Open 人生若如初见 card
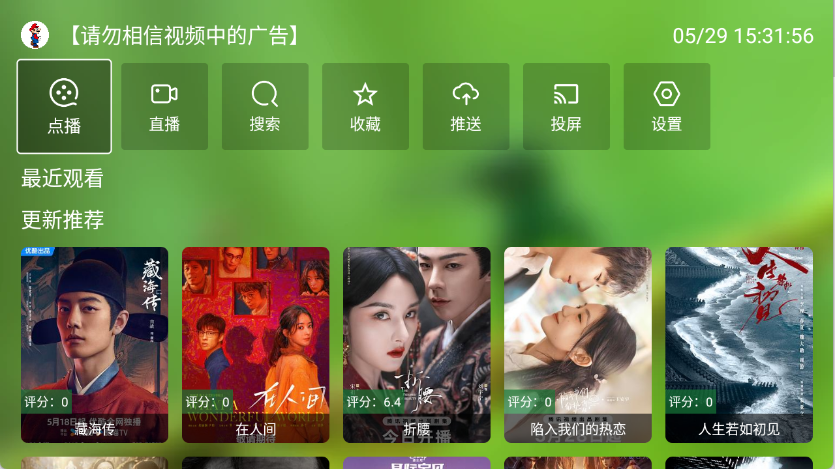 739,344
